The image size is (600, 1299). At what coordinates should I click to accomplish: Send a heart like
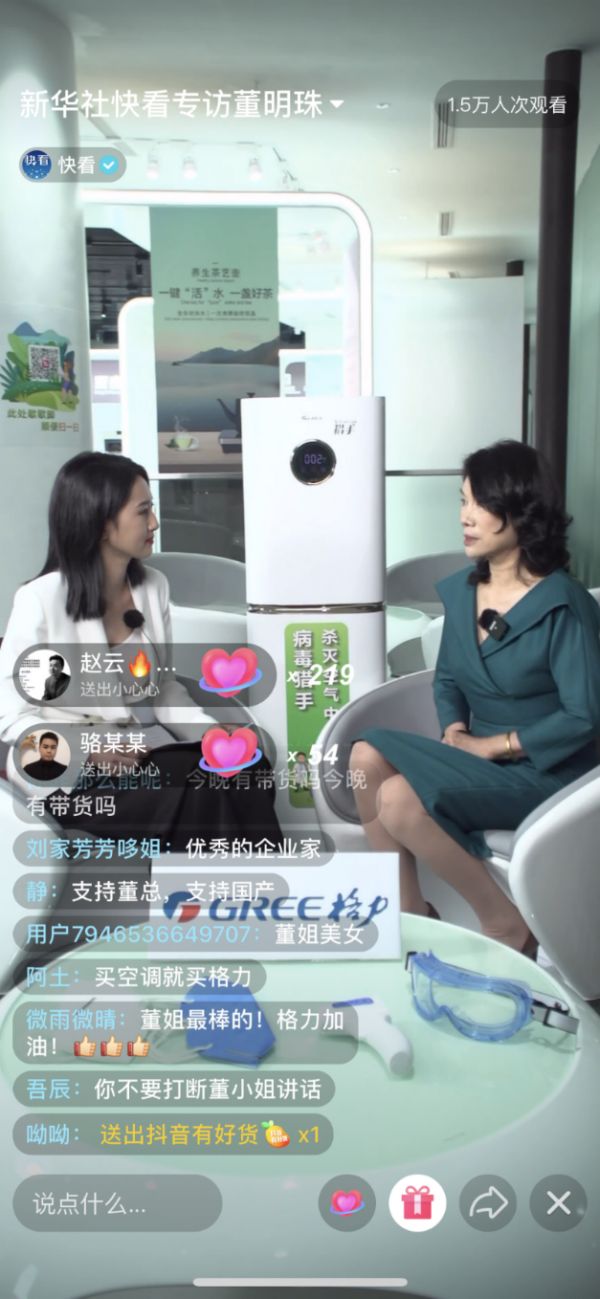[347, 1203]
